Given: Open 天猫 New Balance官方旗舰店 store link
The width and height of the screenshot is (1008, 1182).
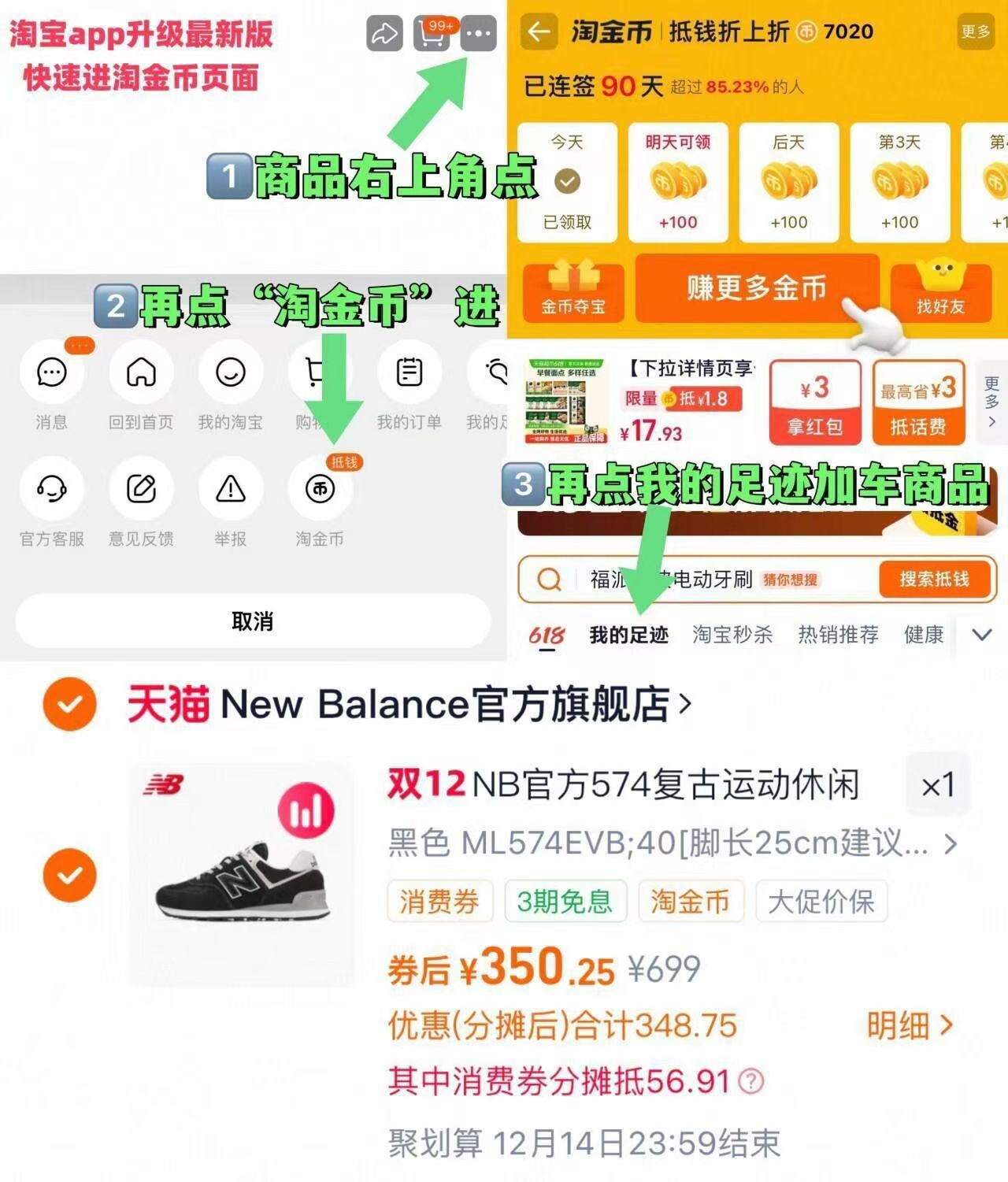Looking at the screenshot, I should [x=394, y=703].
